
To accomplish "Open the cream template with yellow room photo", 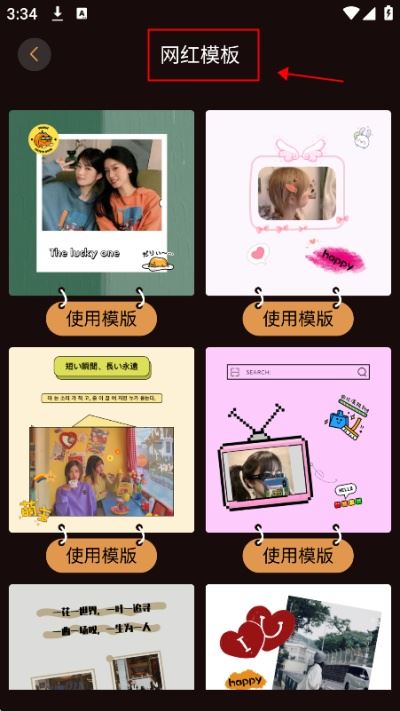I will pos(102,440).
